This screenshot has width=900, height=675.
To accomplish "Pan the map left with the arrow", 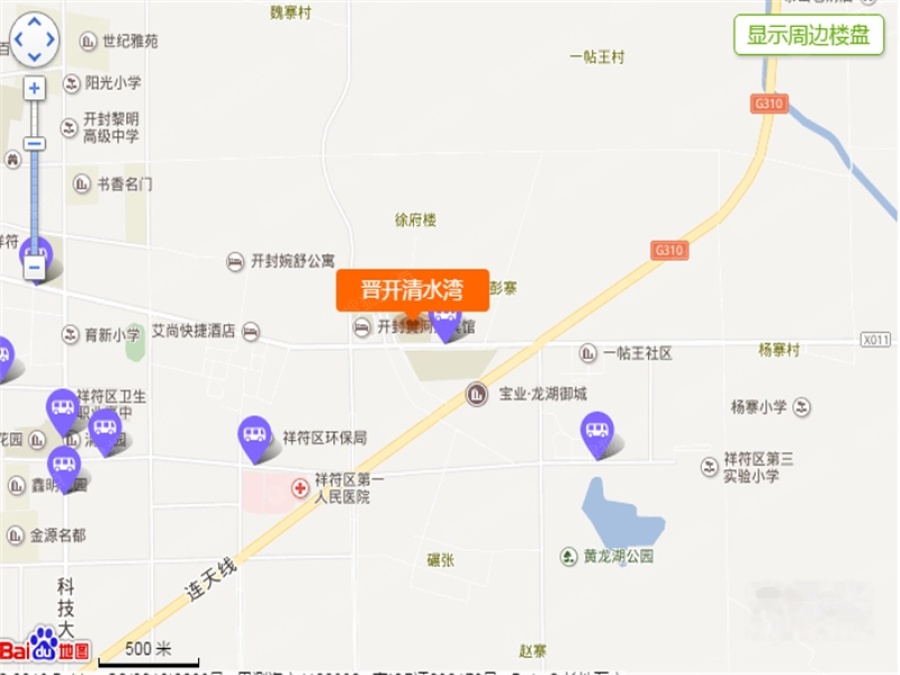I will tap(18, 40).
